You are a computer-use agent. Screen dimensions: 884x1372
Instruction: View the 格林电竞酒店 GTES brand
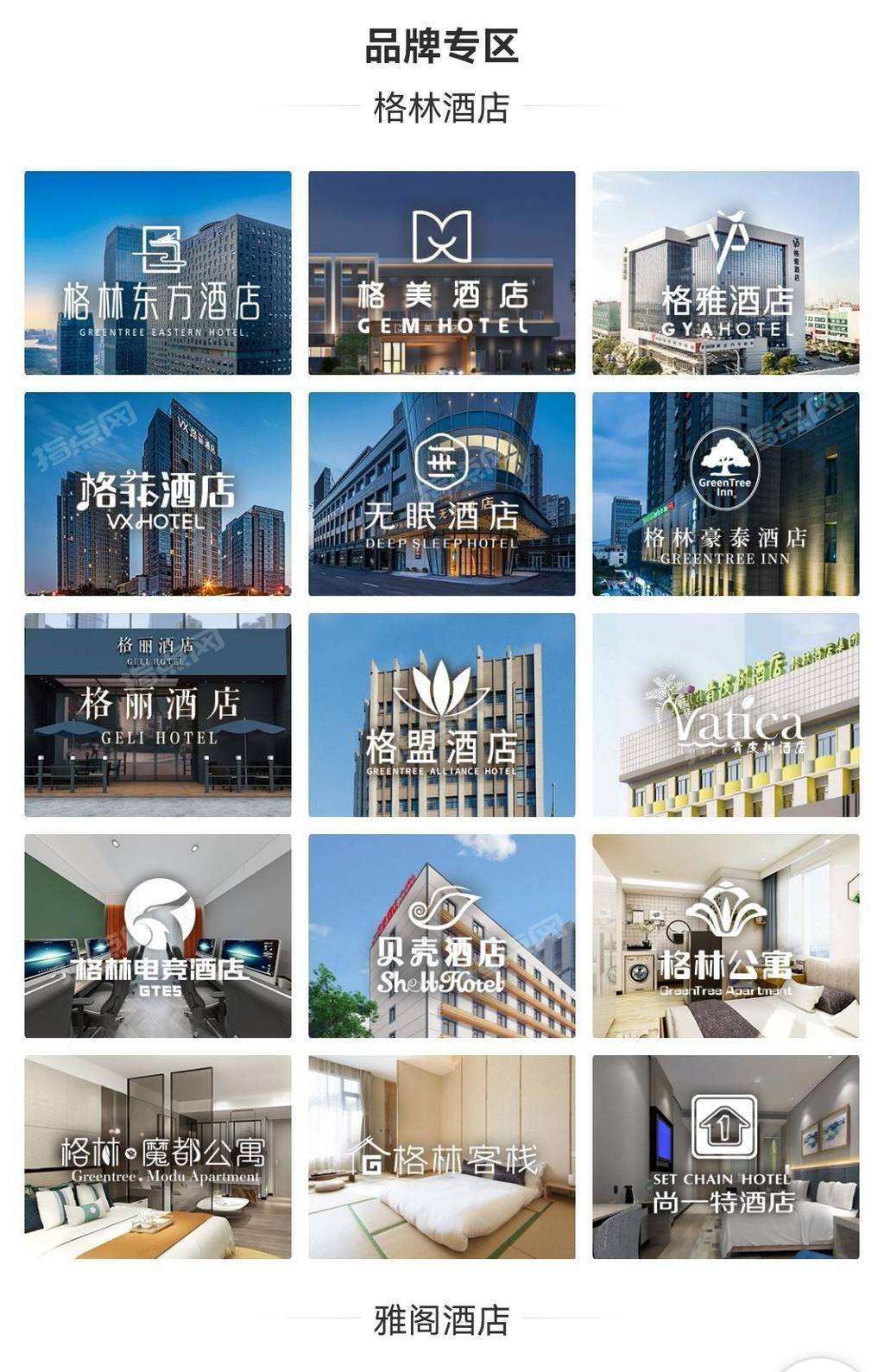coord(158,936)
